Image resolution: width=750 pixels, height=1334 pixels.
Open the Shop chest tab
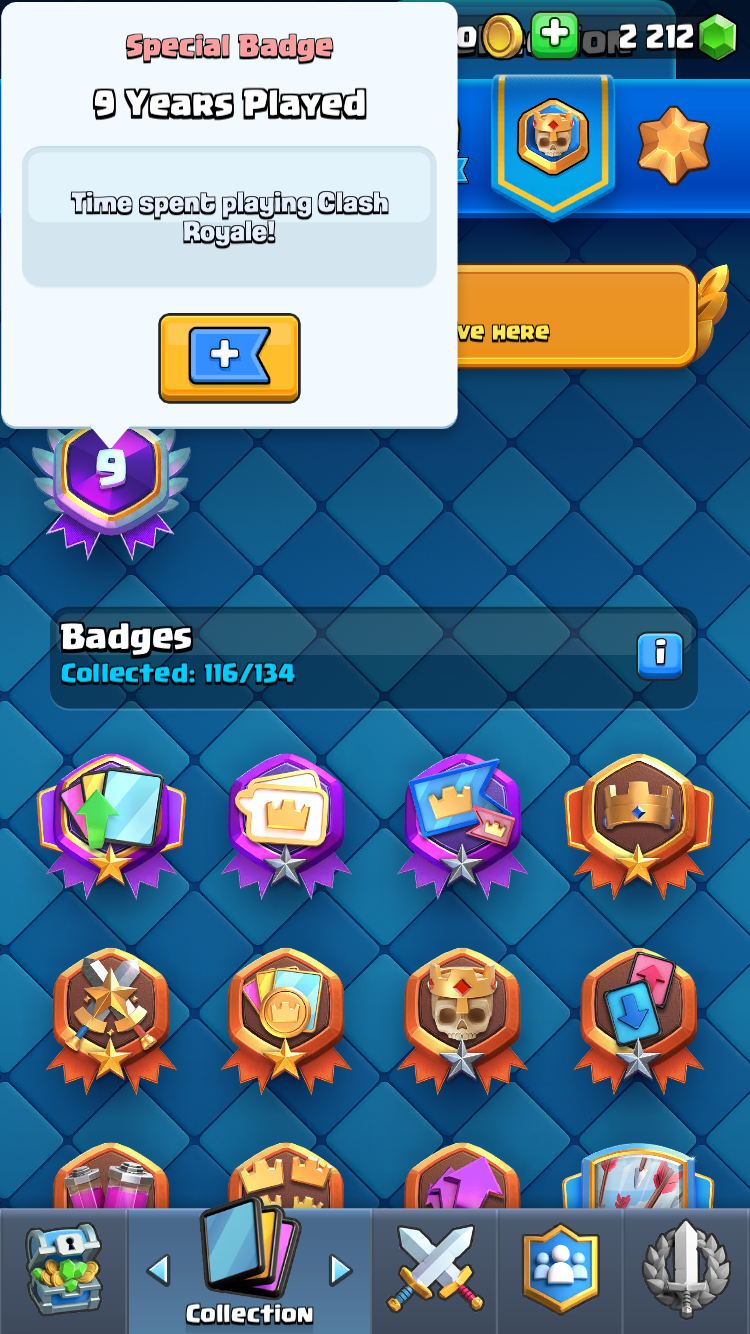coord(63,1269)
